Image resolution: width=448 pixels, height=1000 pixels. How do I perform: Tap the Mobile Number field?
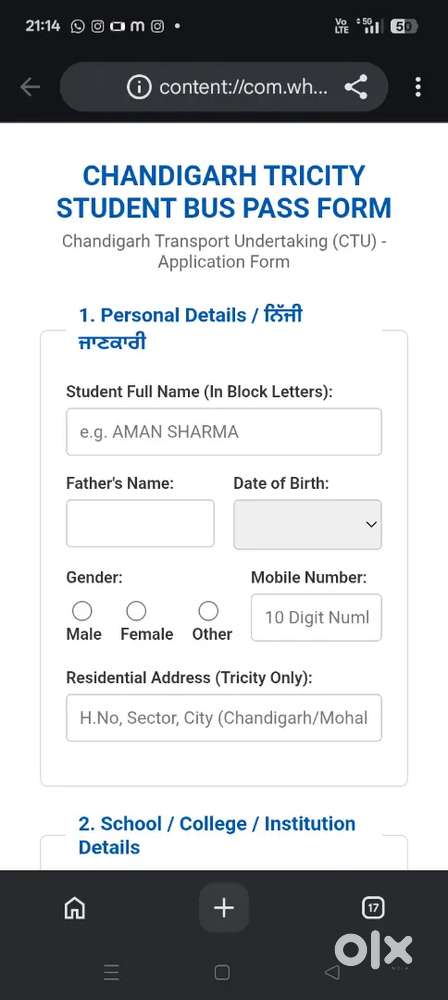point(317,617)
